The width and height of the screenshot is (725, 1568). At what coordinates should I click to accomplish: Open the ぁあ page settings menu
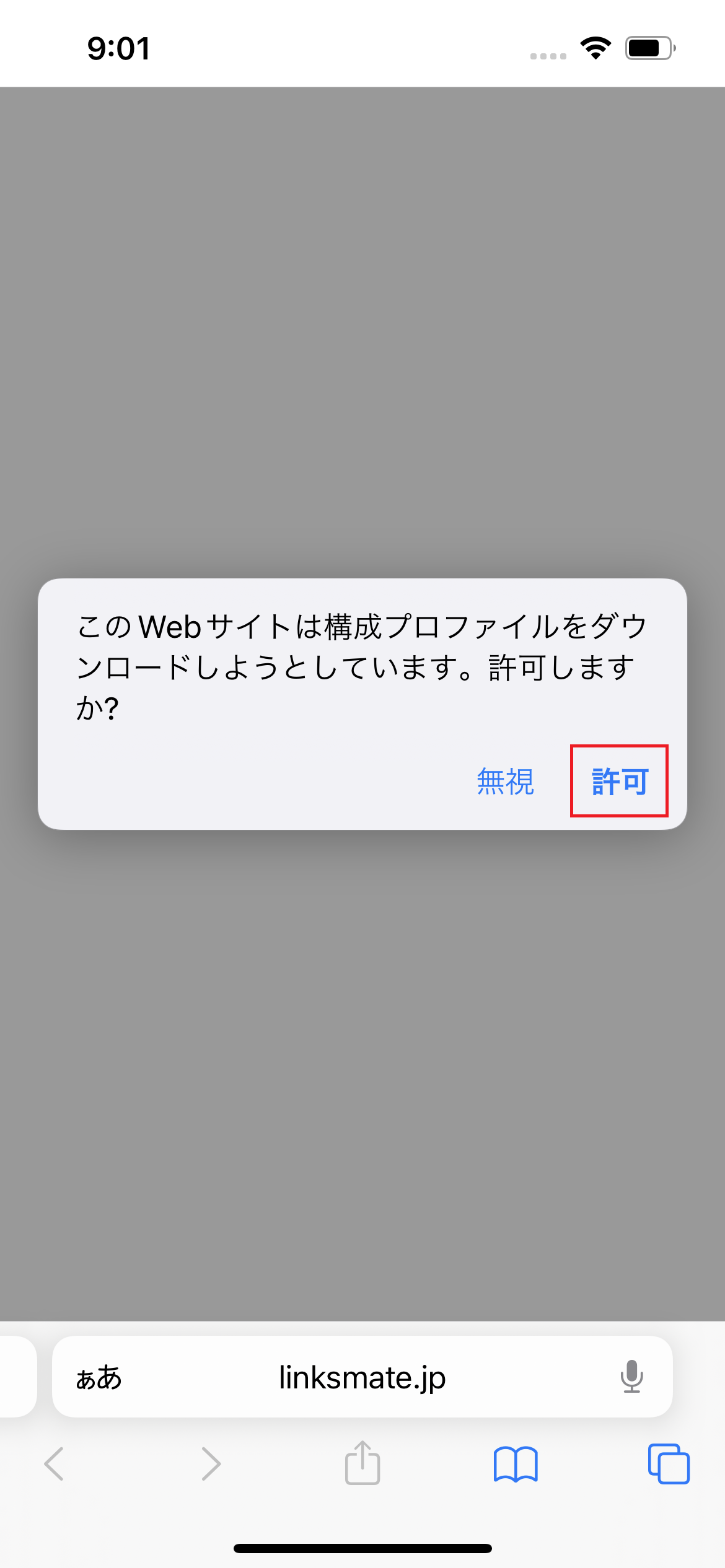[x=99, y=1378]
